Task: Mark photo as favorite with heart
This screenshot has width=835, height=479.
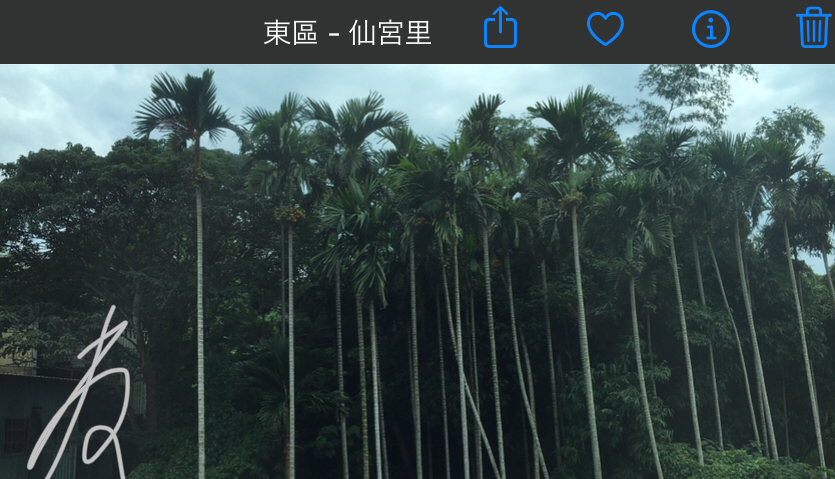Action: click(x=605, y=29)
